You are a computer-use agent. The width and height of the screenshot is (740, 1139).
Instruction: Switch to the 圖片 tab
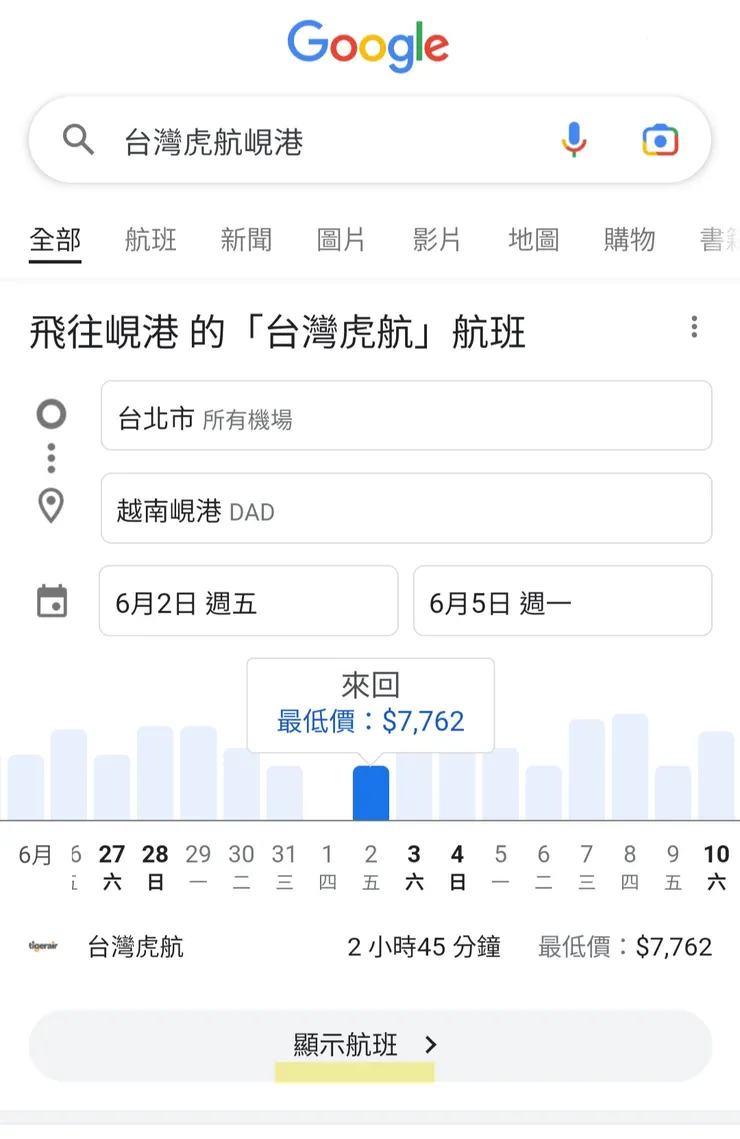click(x=341, y=240)
